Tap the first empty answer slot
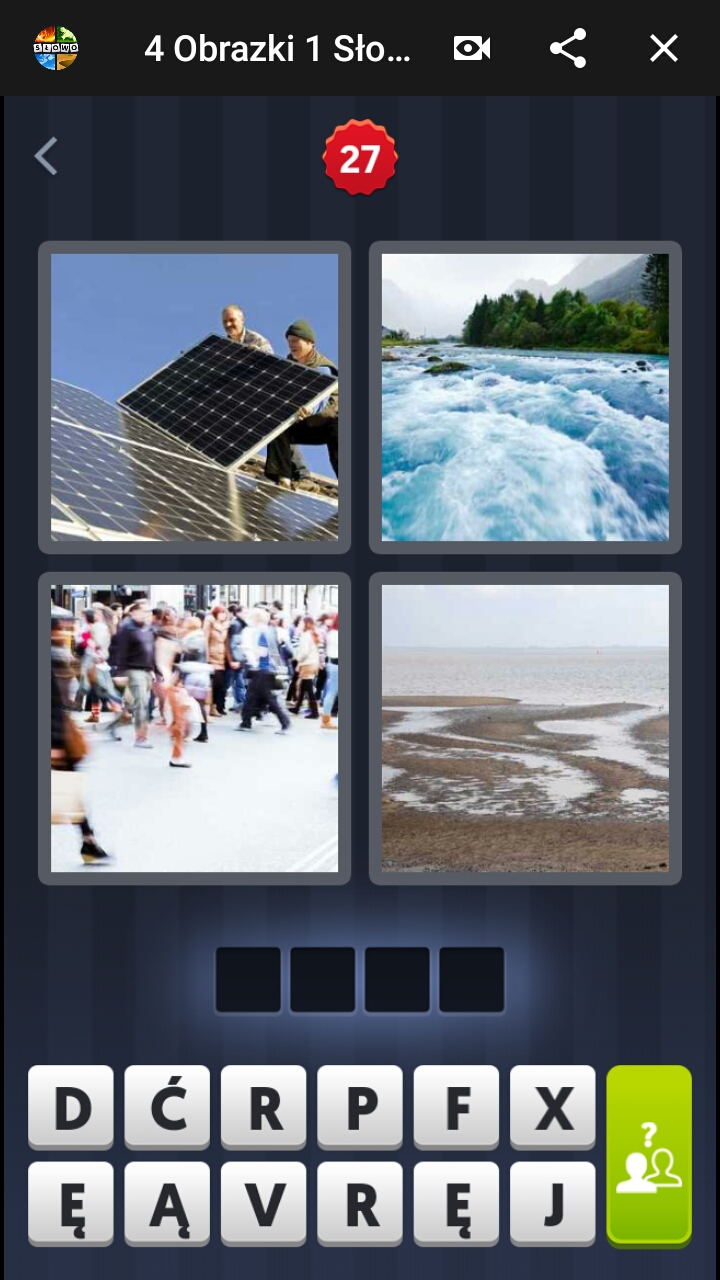 coord(248,980)
